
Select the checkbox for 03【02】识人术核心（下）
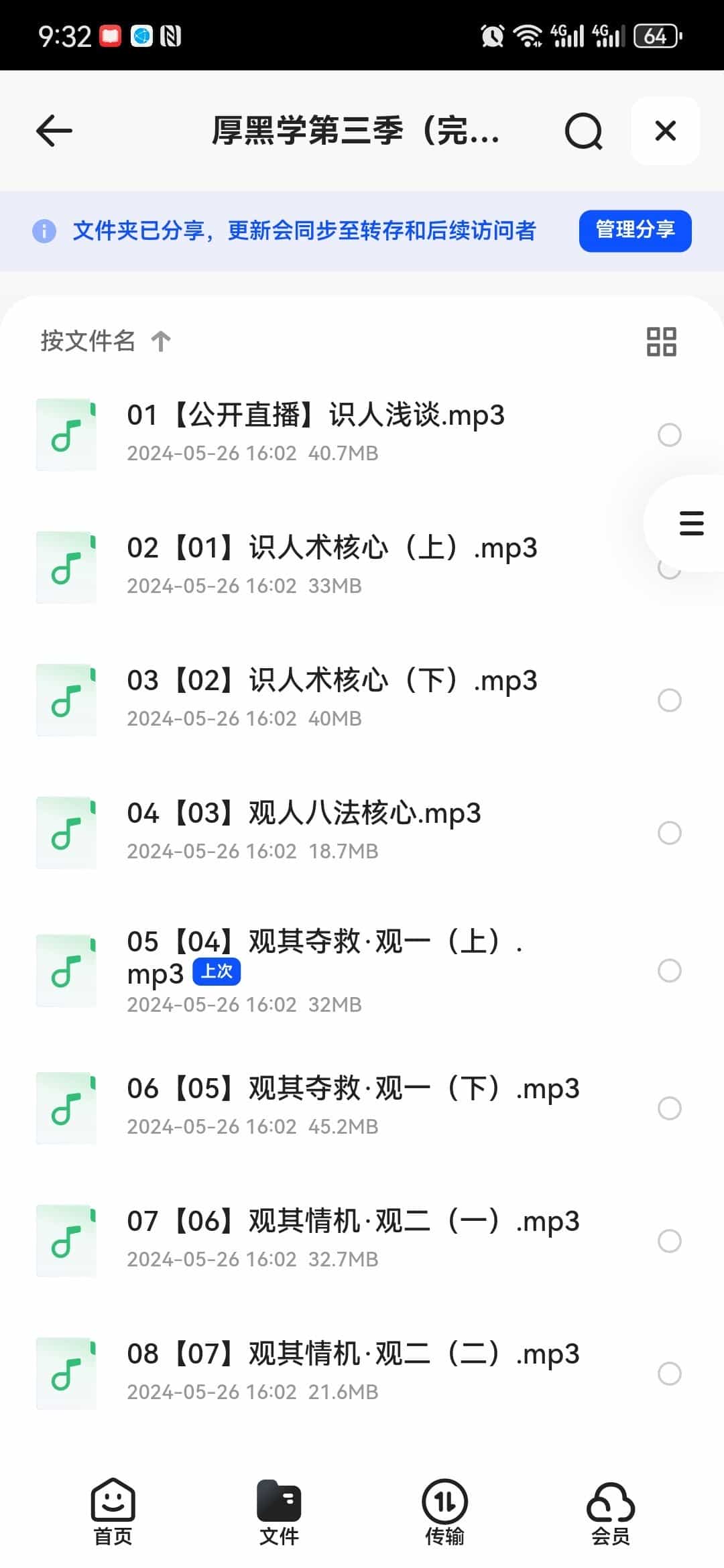(x=669, y=700)
